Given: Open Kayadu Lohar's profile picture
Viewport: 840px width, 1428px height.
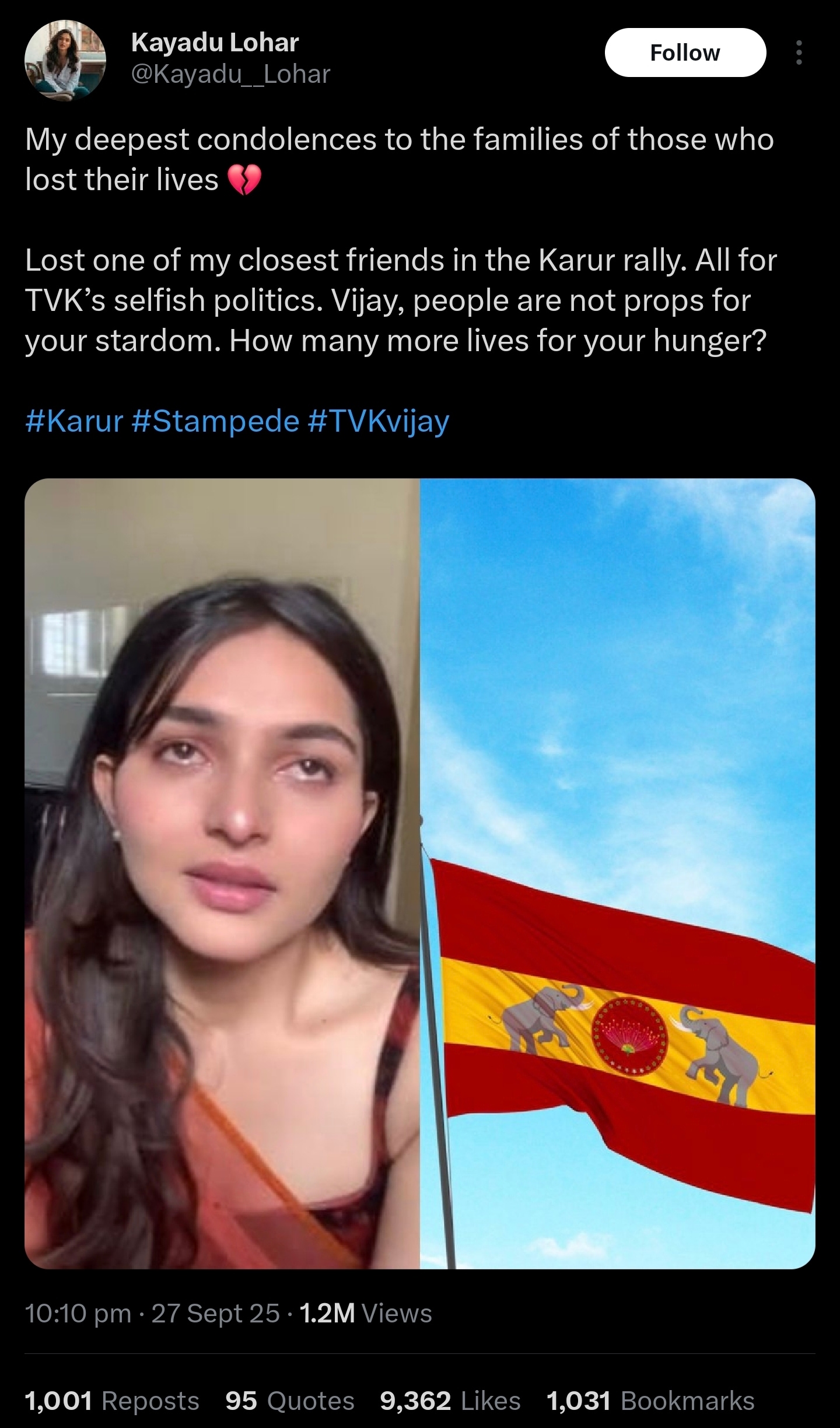Looking at the screenshot, I should click(65, 60).
